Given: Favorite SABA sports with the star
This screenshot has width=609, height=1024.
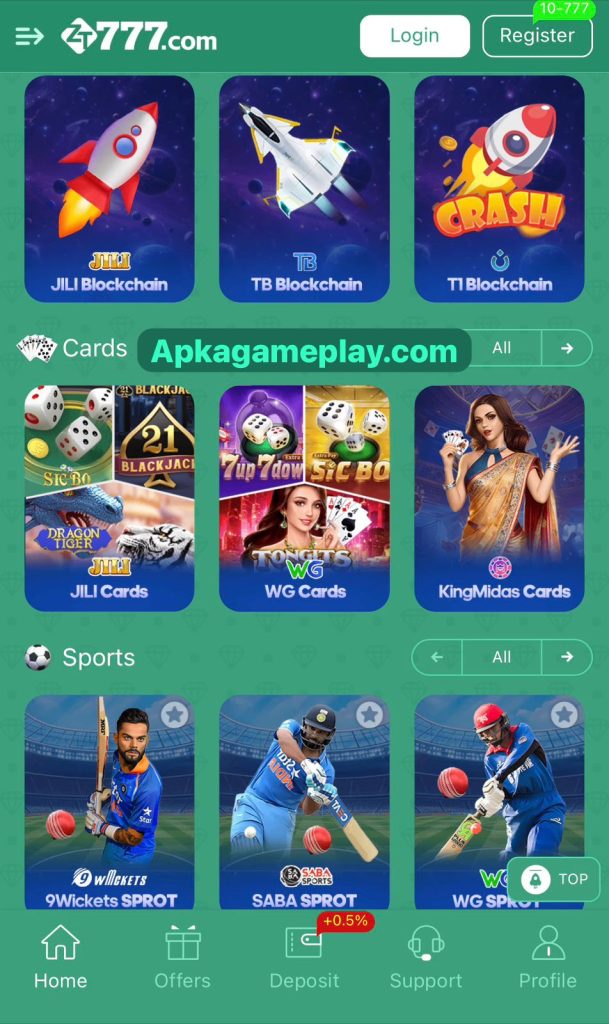Looking at the screenshot, I should pyautogui.click(x=369, y=714).
